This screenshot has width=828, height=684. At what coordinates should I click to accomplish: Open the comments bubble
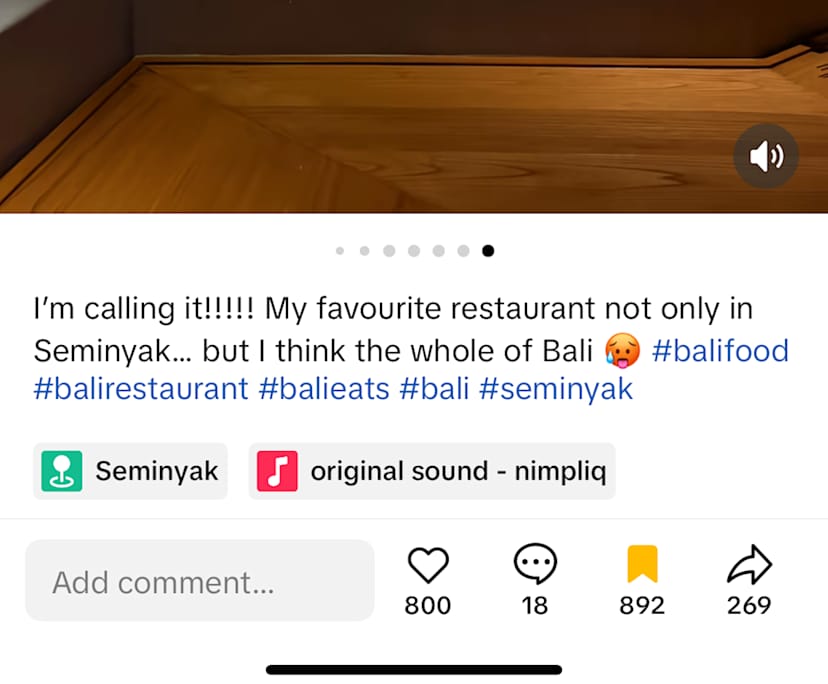click(535, 567)
